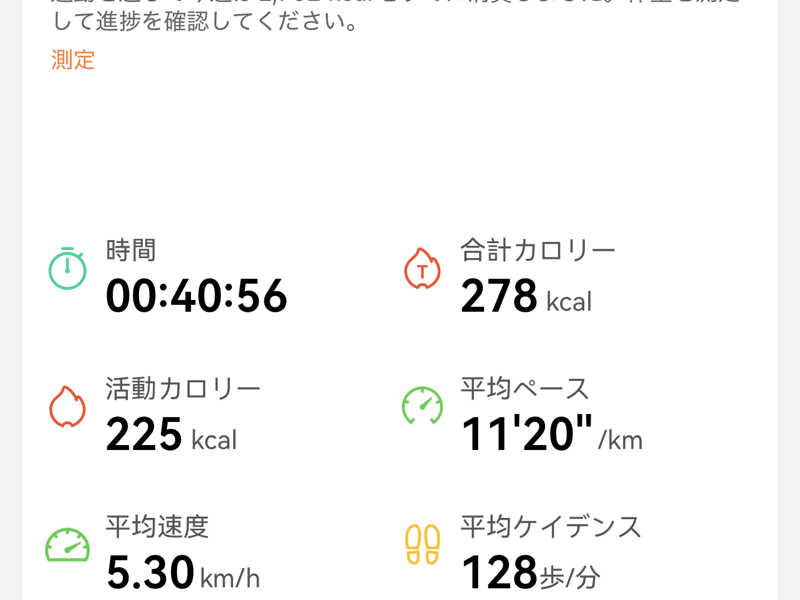Tap the orange 測定 link
The image size is (800, 600).
(73, 60)
